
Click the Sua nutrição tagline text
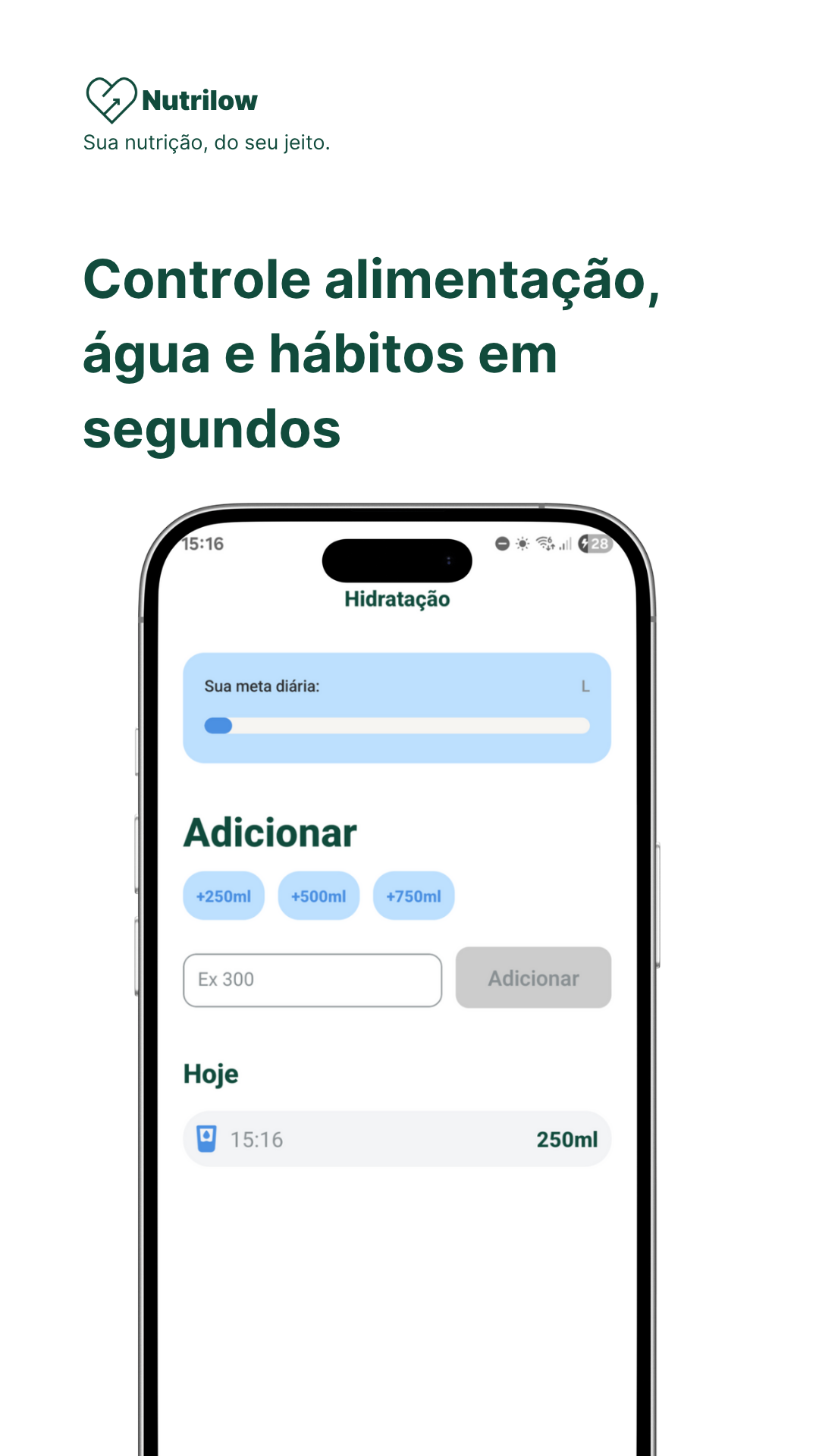[208, 142]
